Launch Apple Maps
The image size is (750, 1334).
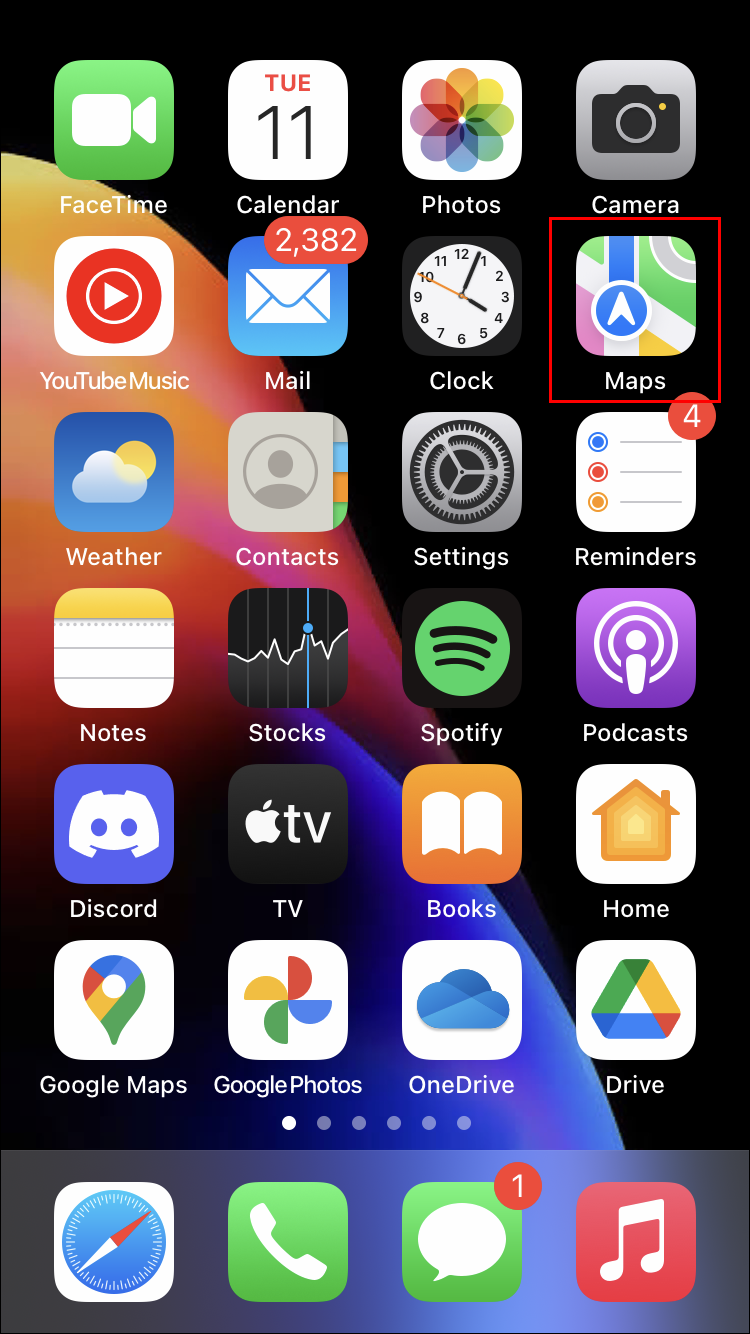[635, 296]
